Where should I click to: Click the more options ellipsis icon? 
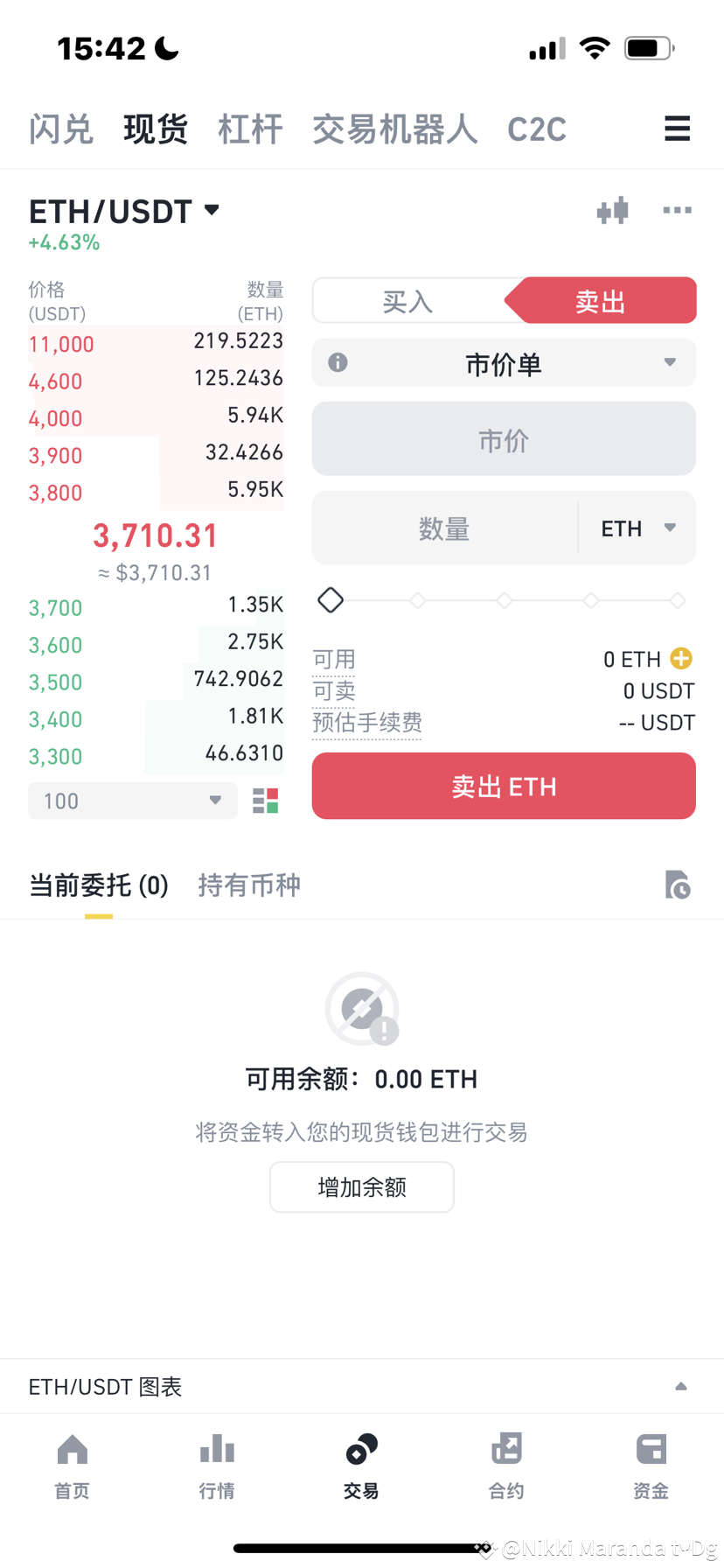[x=677, y=210]
